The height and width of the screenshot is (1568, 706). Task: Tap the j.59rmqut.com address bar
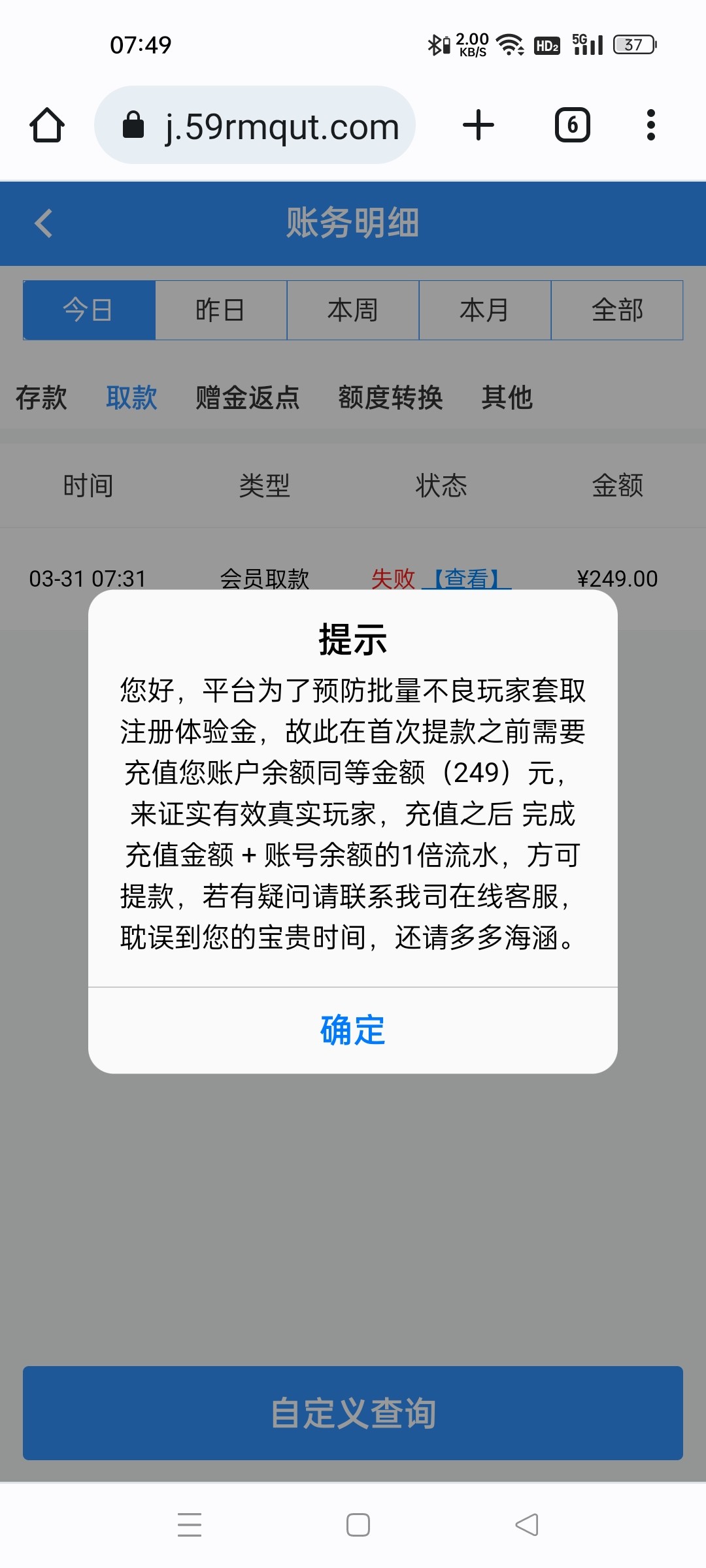[255, 125]
